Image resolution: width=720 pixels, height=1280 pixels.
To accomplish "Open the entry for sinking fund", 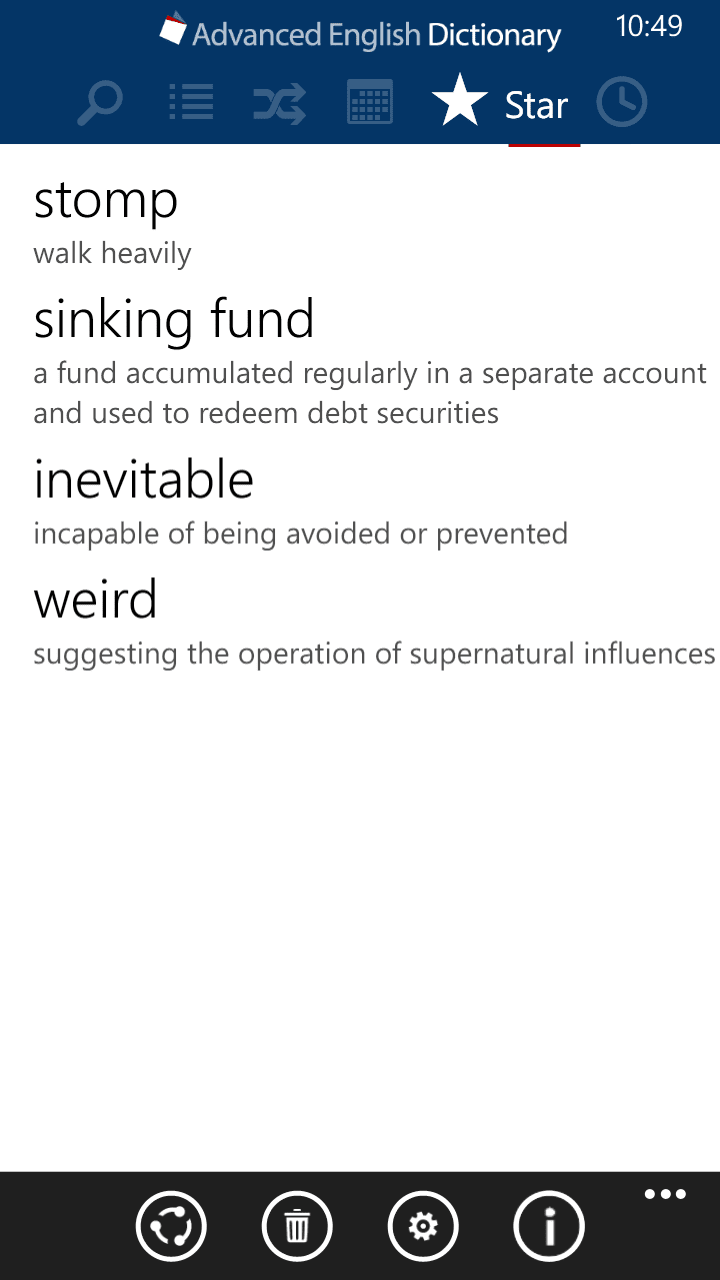I will pyautogui.click(x=174, y=320).
